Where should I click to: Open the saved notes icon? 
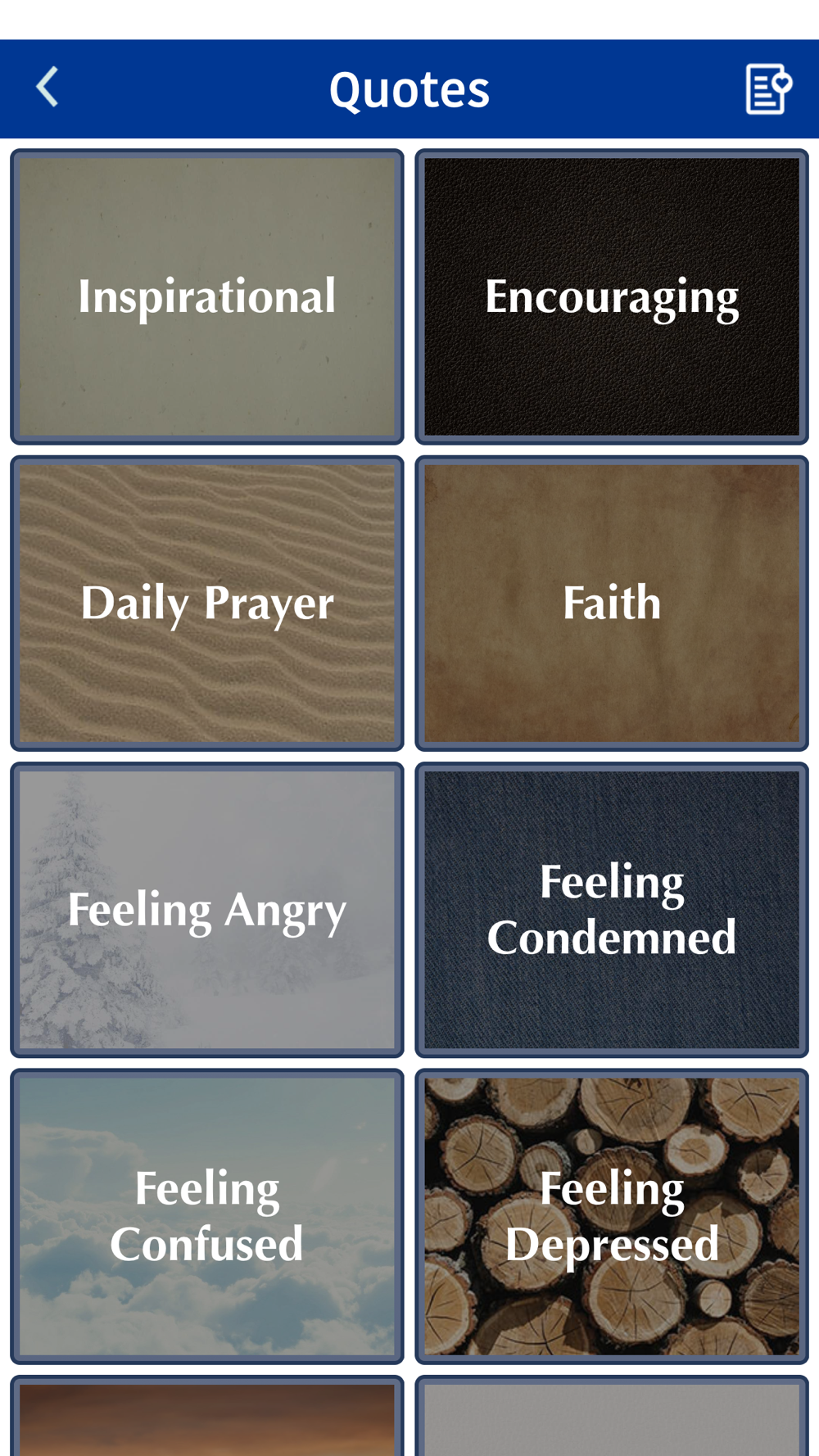coord(768,88)
